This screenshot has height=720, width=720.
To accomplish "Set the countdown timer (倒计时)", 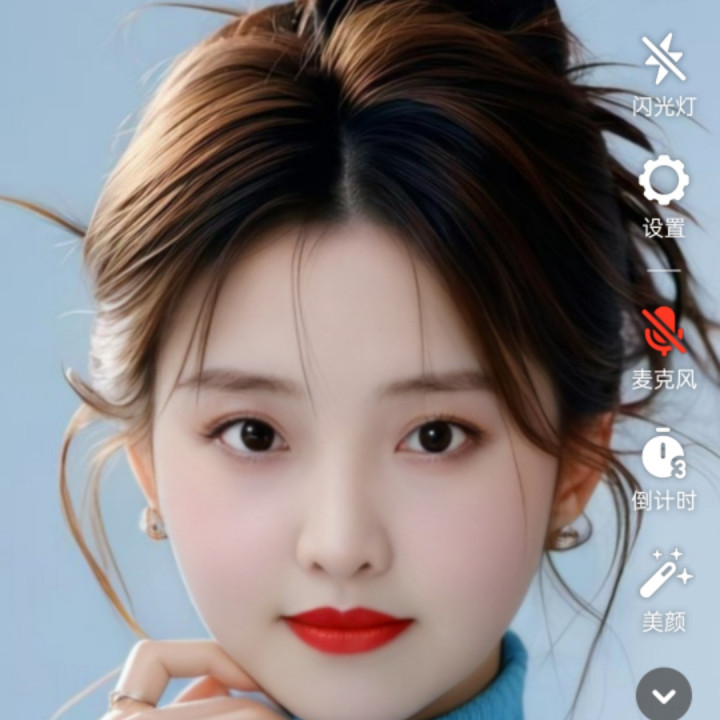I will [664, 455].
